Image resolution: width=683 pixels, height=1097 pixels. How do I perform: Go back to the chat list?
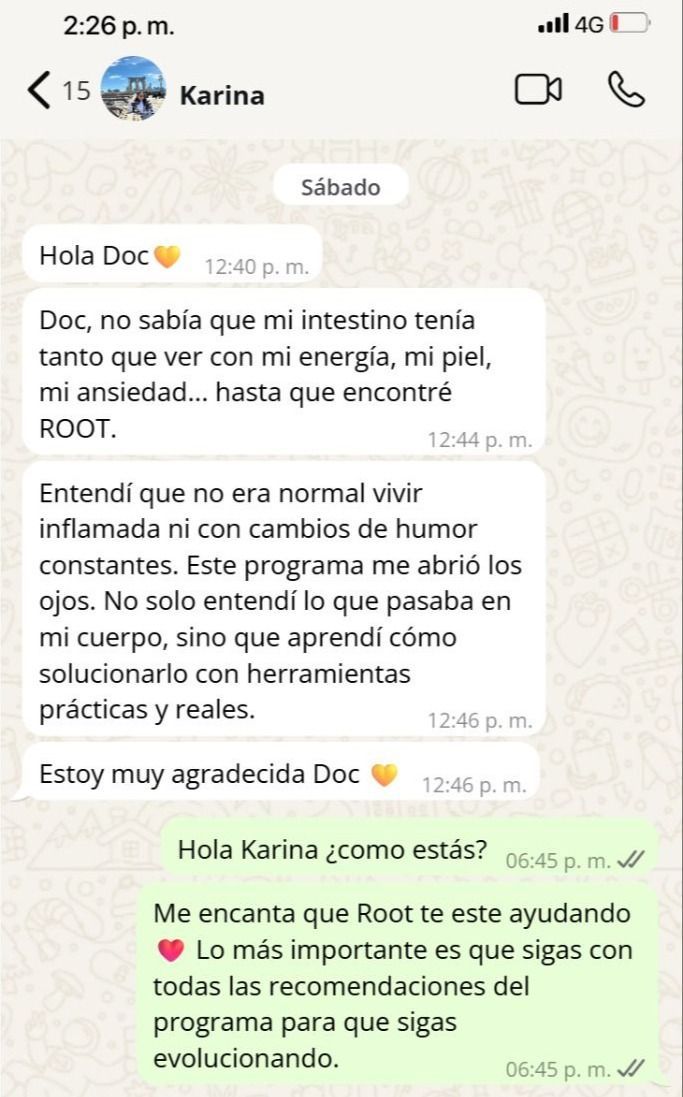[40, 91]
